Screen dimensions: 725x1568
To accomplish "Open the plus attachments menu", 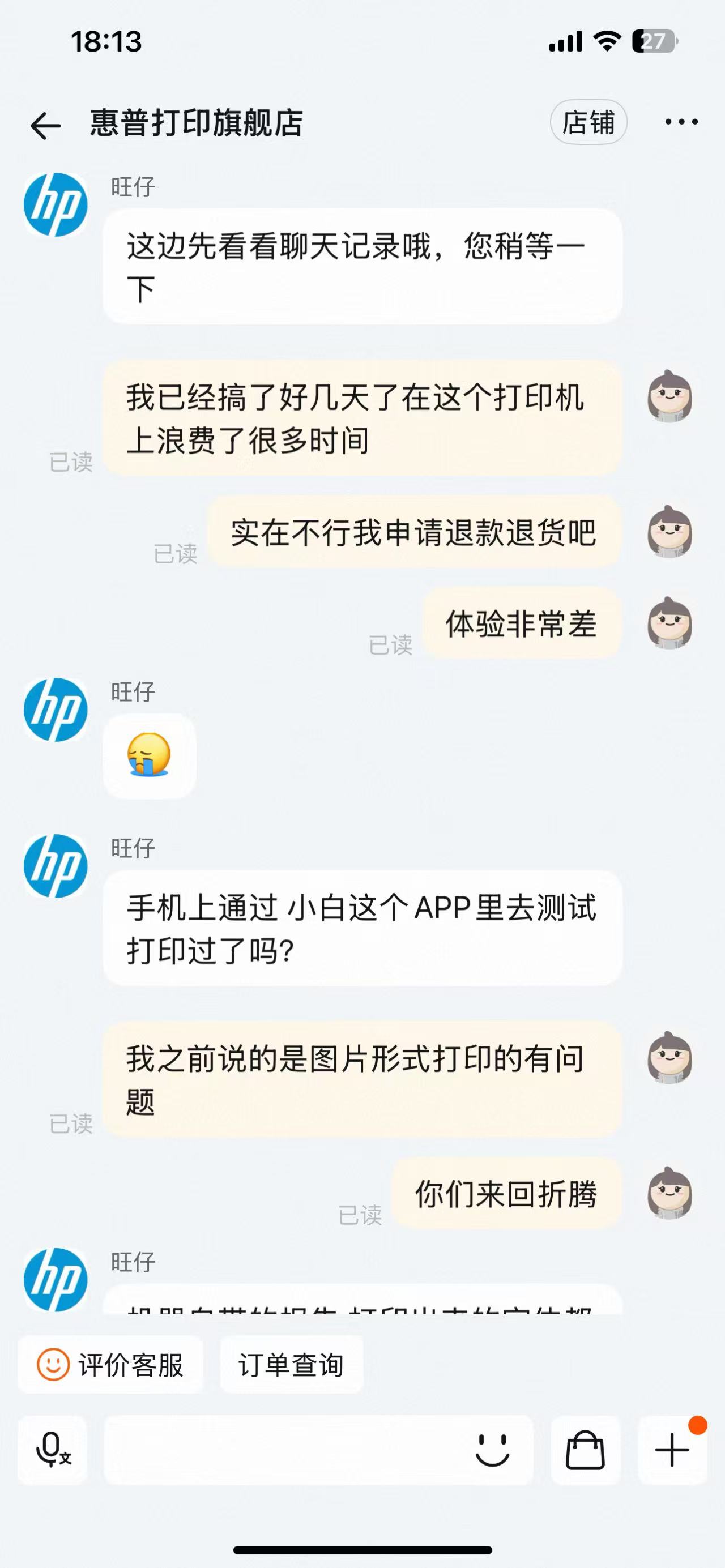I will coord(672,1449).
